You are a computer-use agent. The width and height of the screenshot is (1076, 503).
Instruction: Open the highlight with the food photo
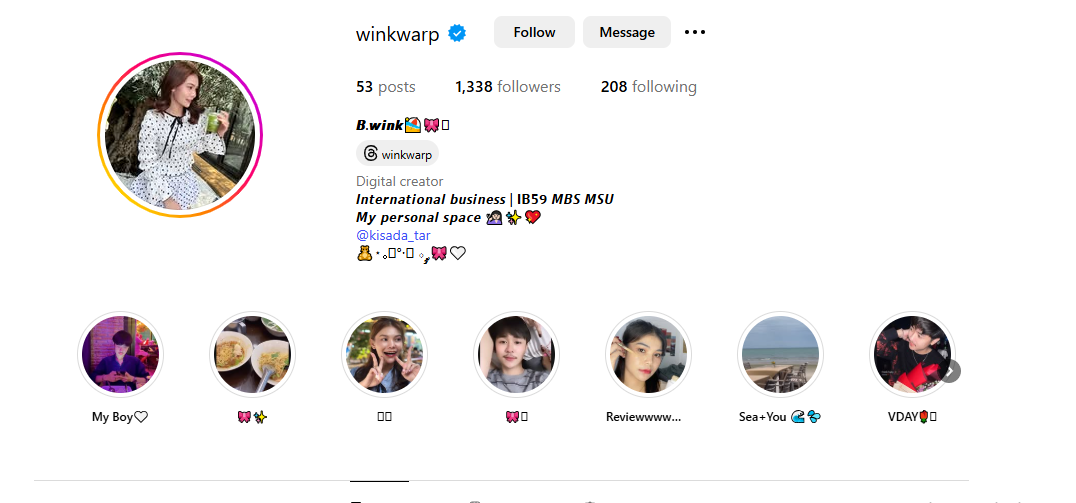[252, 354]
